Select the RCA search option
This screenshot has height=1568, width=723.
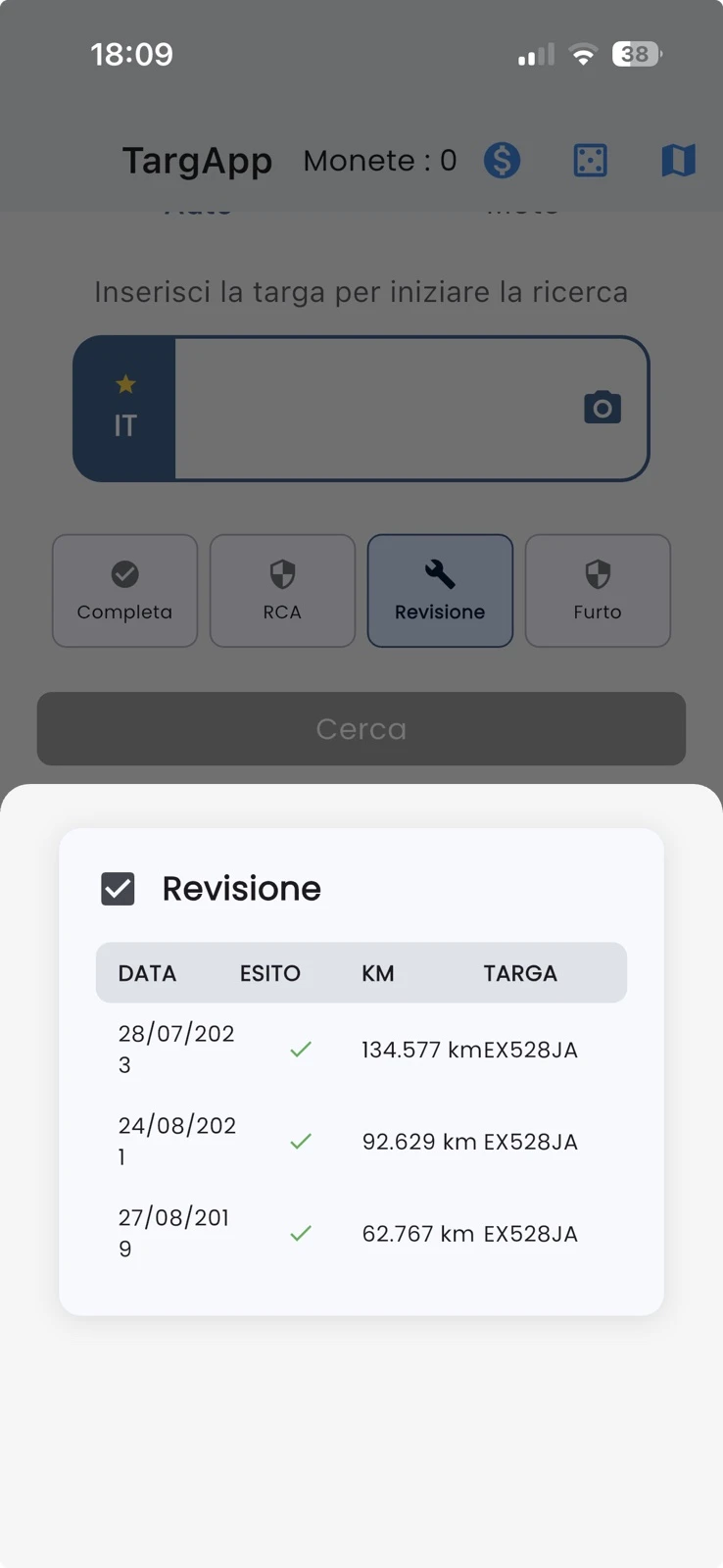[282, 590]
